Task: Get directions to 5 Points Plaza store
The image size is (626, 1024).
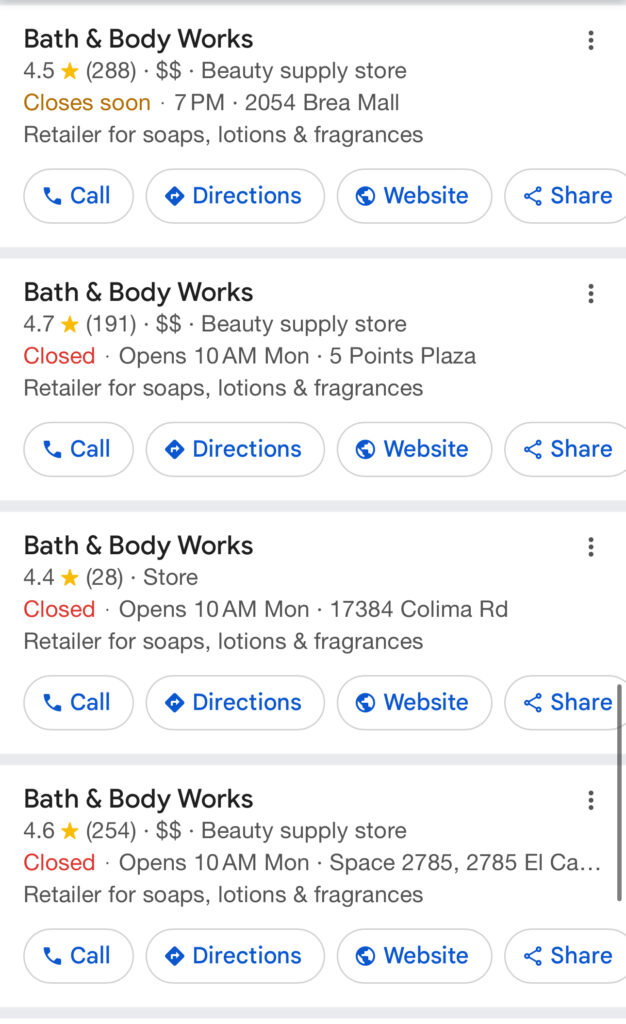Action: point(235,449)
